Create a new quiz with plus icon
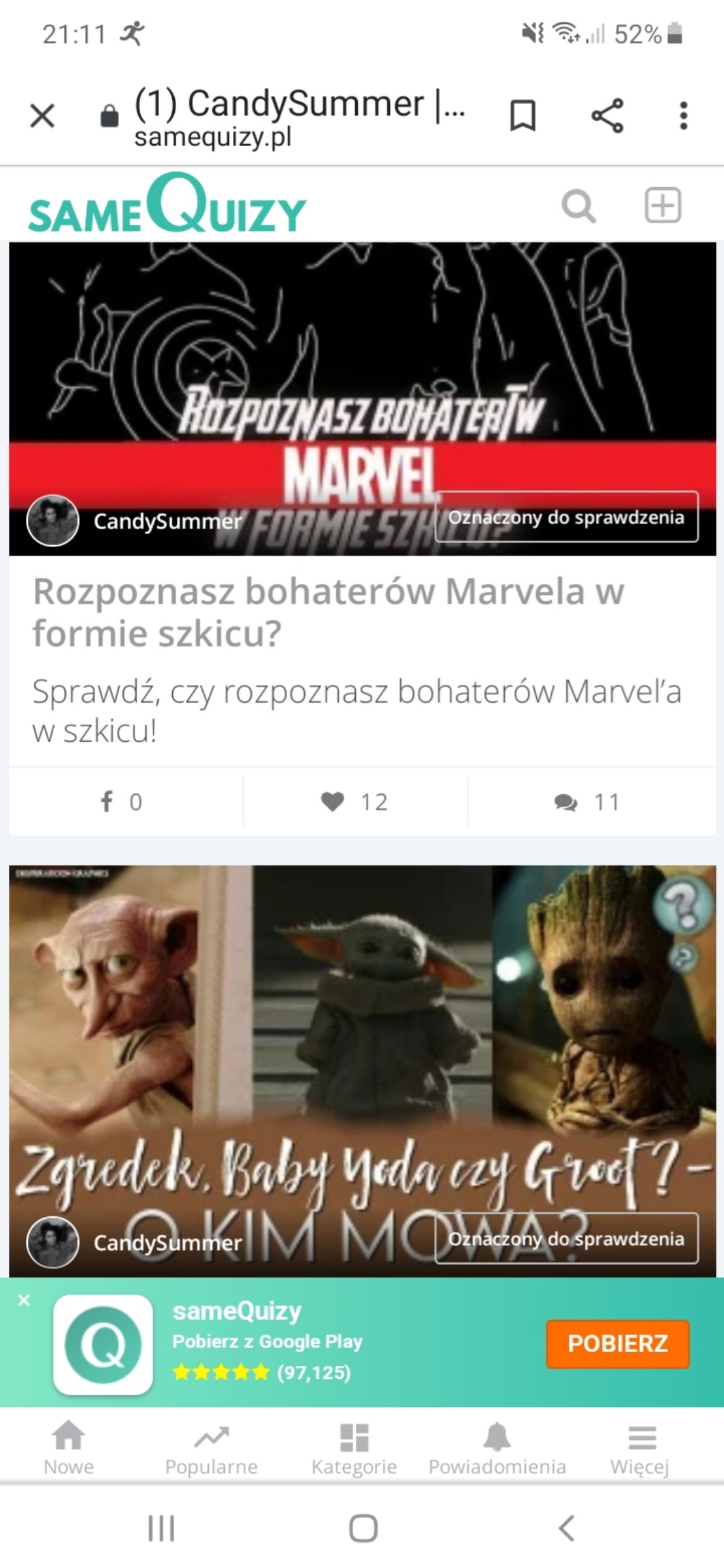The image size is (724, 1568). pos(663,206)
